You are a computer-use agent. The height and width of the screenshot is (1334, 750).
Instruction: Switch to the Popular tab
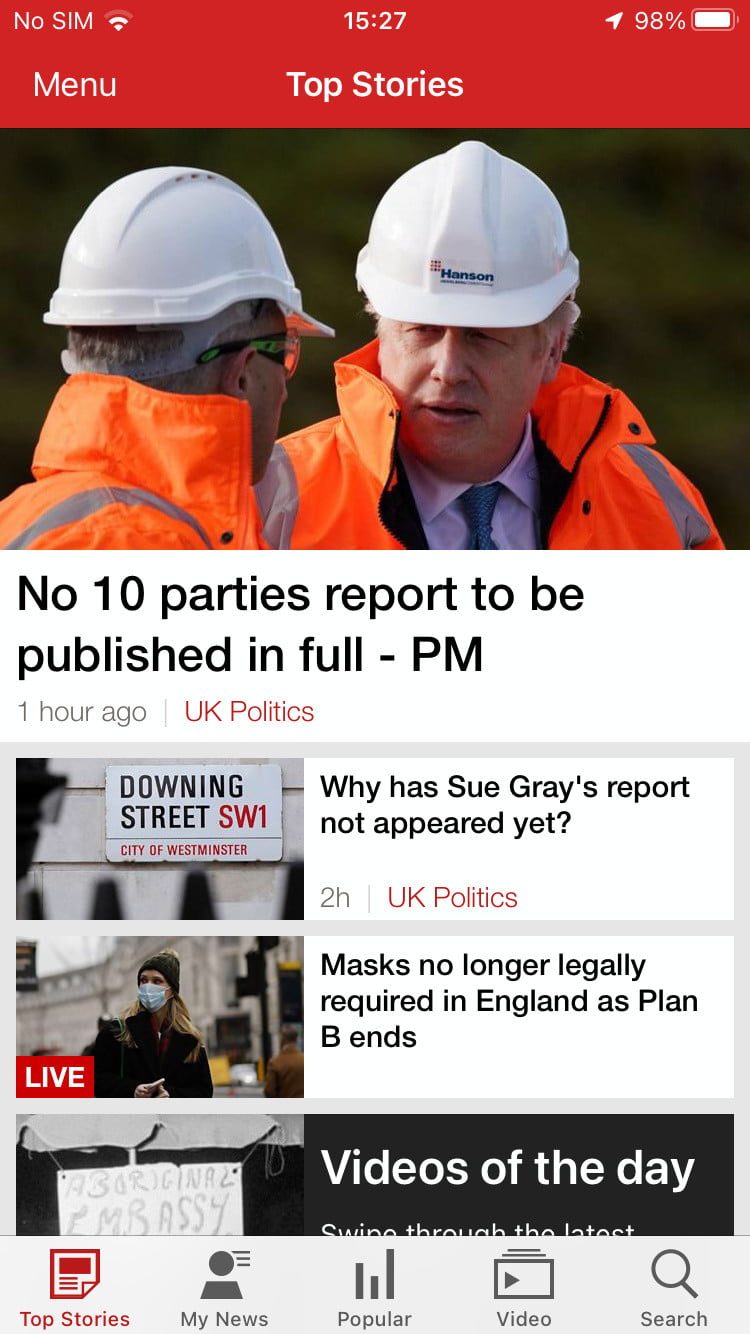click(374, 1289)
